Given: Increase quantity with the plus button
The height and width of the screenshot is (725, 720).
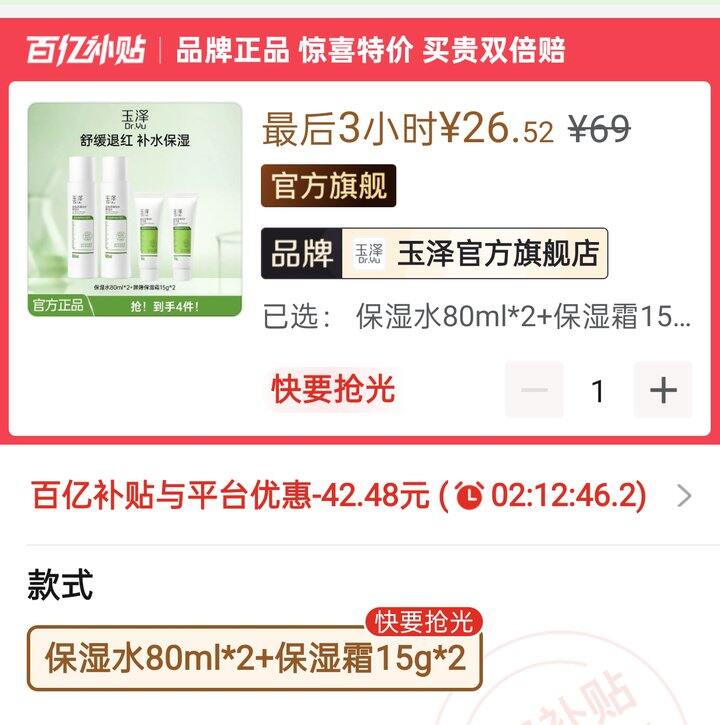Looking at the screenshot, I should tap(663, 390).
